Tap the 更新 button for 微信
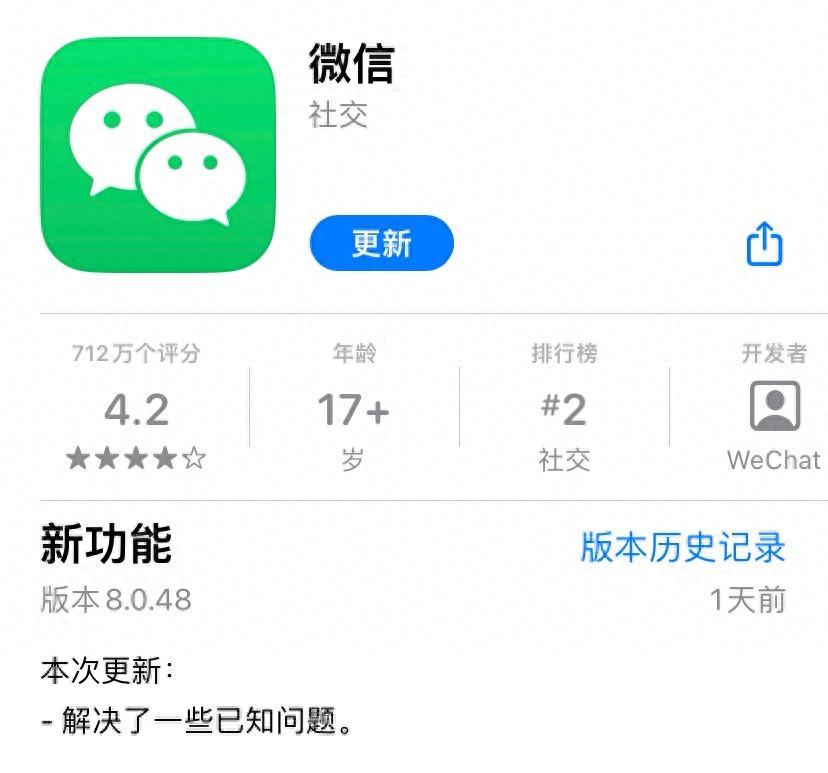The width and height of the screenshot is (828, 773). coord(381,243)
